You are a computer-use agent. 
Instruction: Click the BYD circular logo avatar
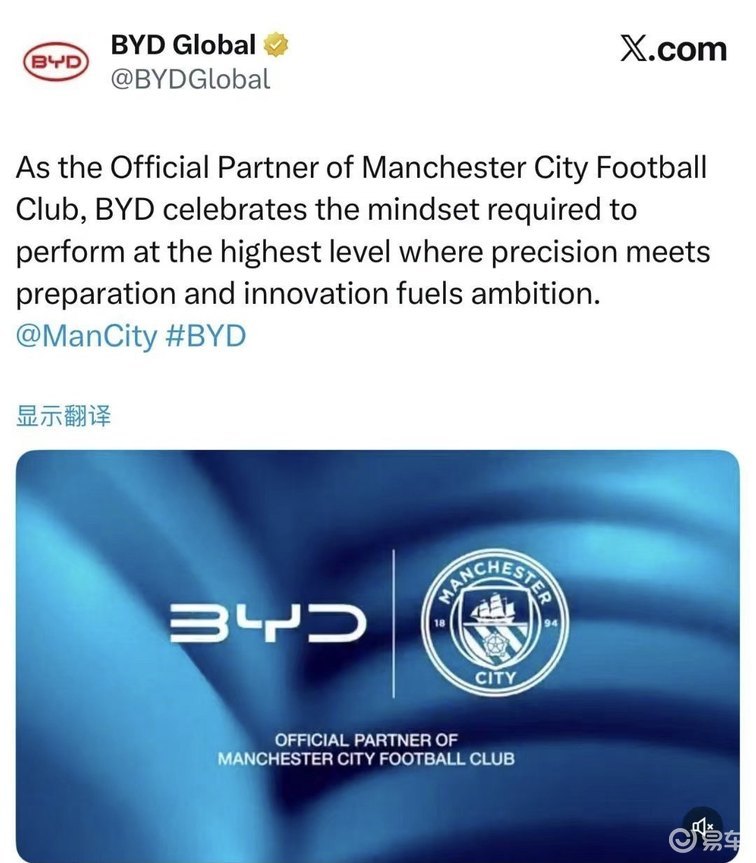(x=57, y=58)
